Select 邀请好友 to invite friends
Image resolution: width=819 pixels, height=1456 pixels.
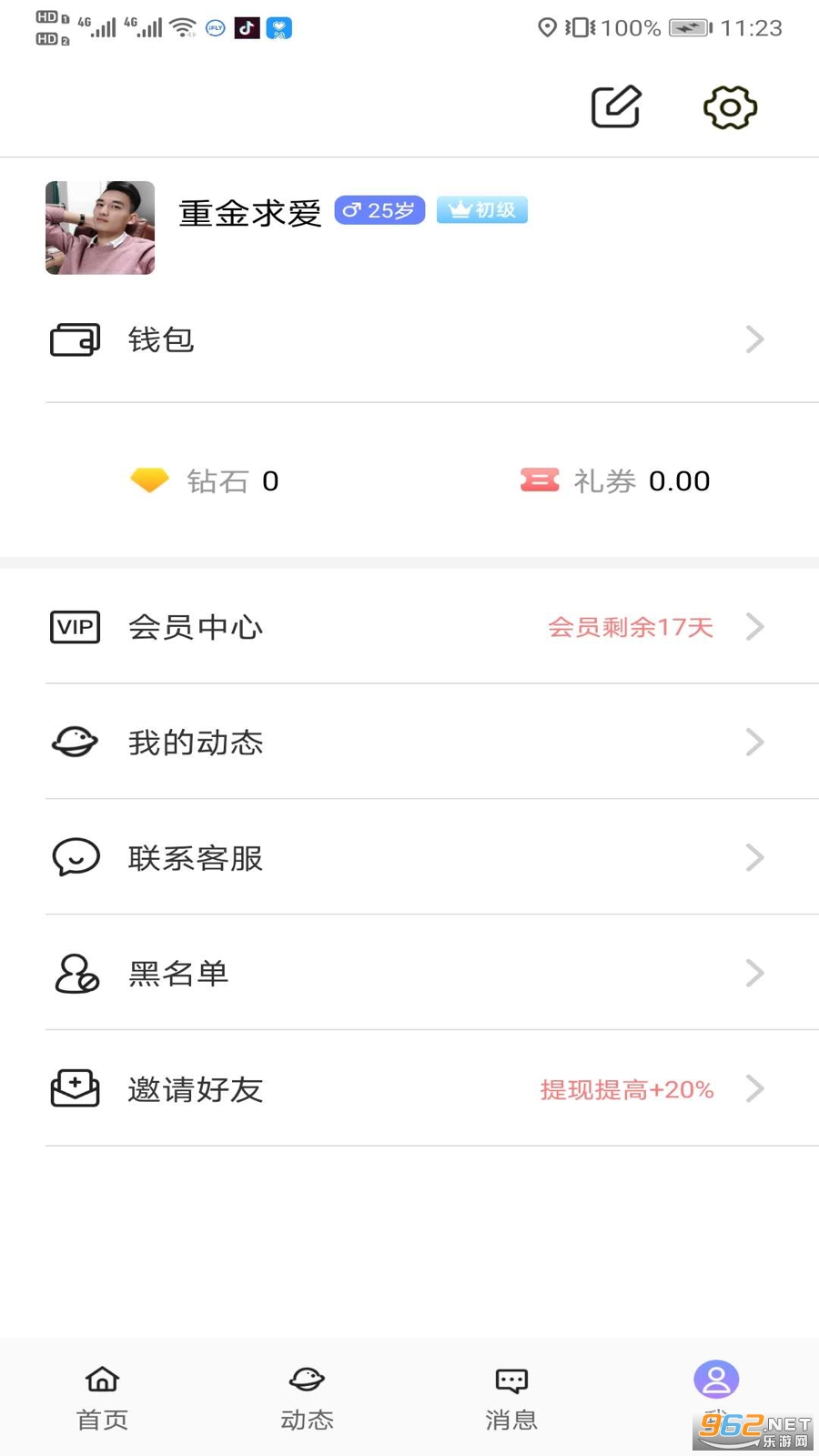pos(409,1089)
